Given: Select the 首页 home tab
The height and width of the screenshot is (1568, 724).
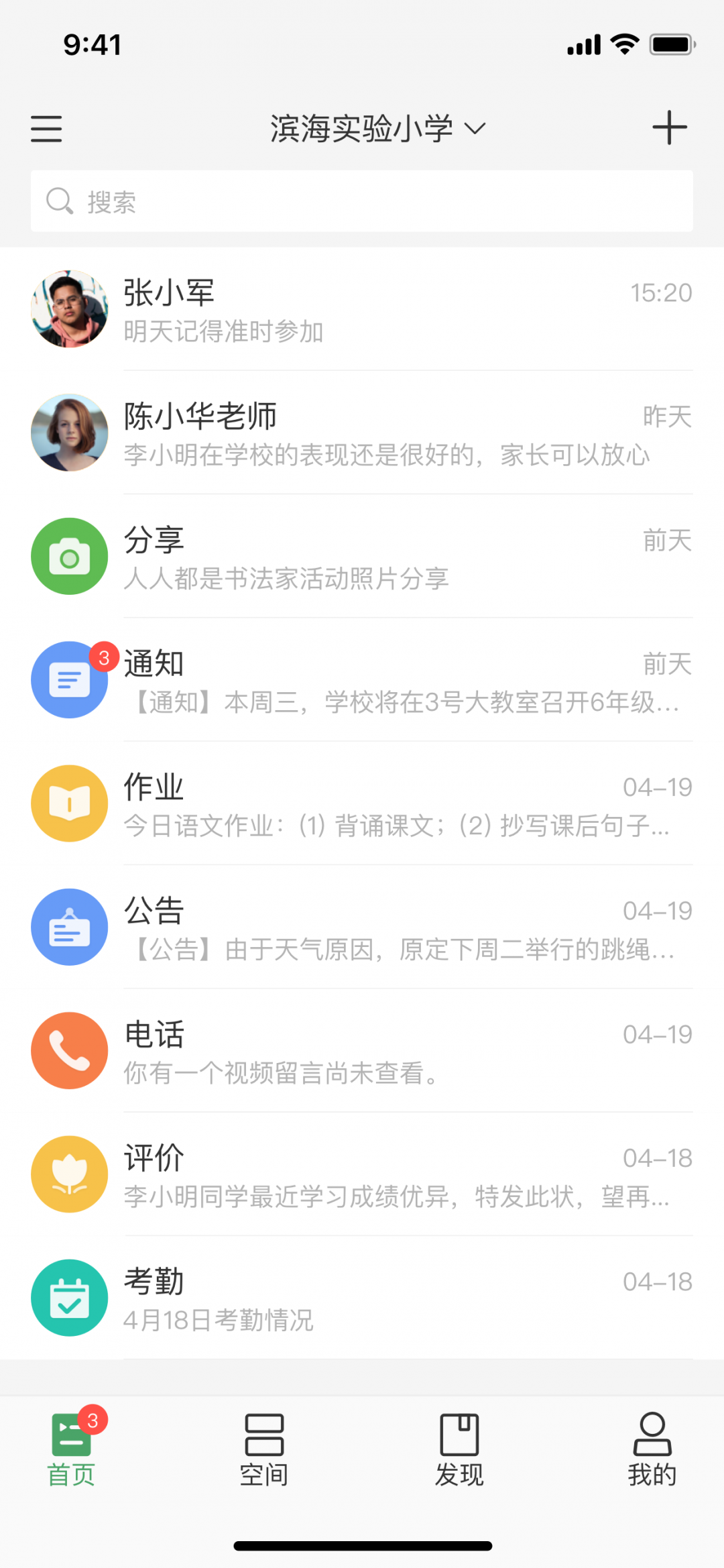Looking at the screenshot, I should (71, 1450).
